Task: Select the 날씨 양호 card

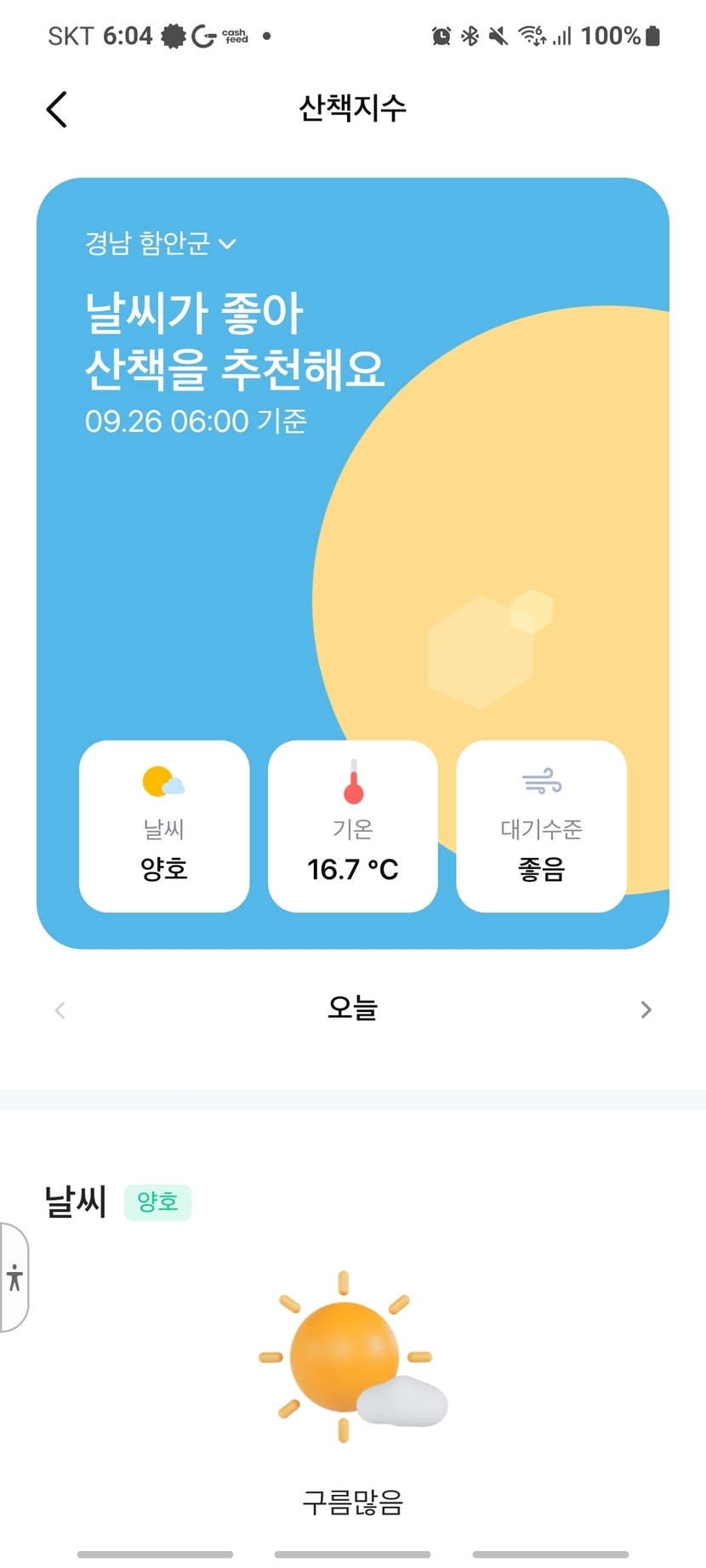Action: pyautogui.click(x=164, y=826)
